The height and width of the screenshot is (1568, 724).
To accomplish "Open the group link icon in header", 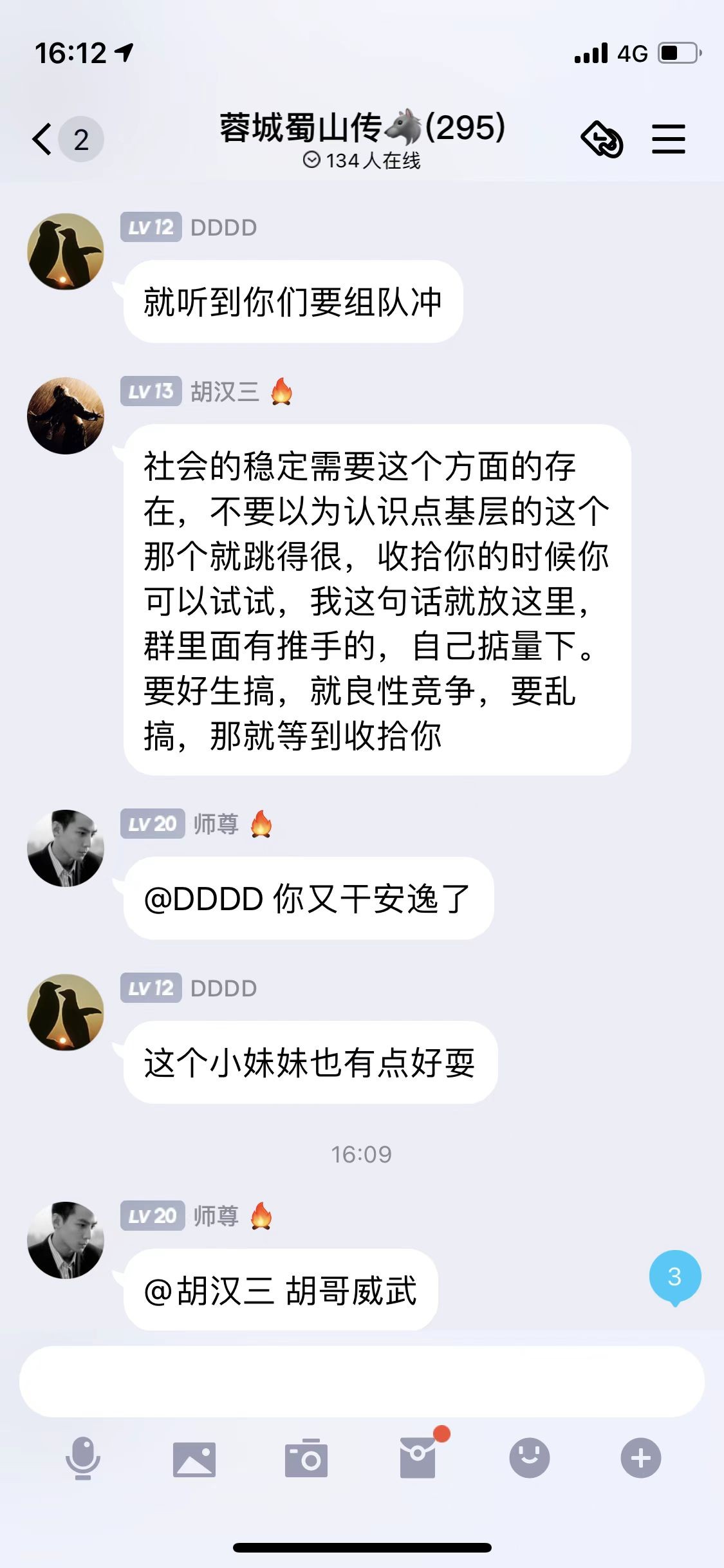I will 602,140.
